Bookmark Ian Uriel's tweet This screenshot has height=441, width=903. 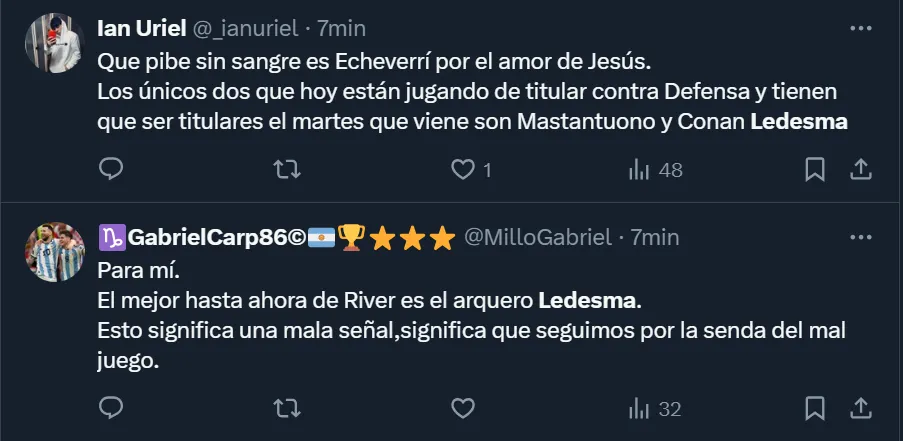(815, 170)
